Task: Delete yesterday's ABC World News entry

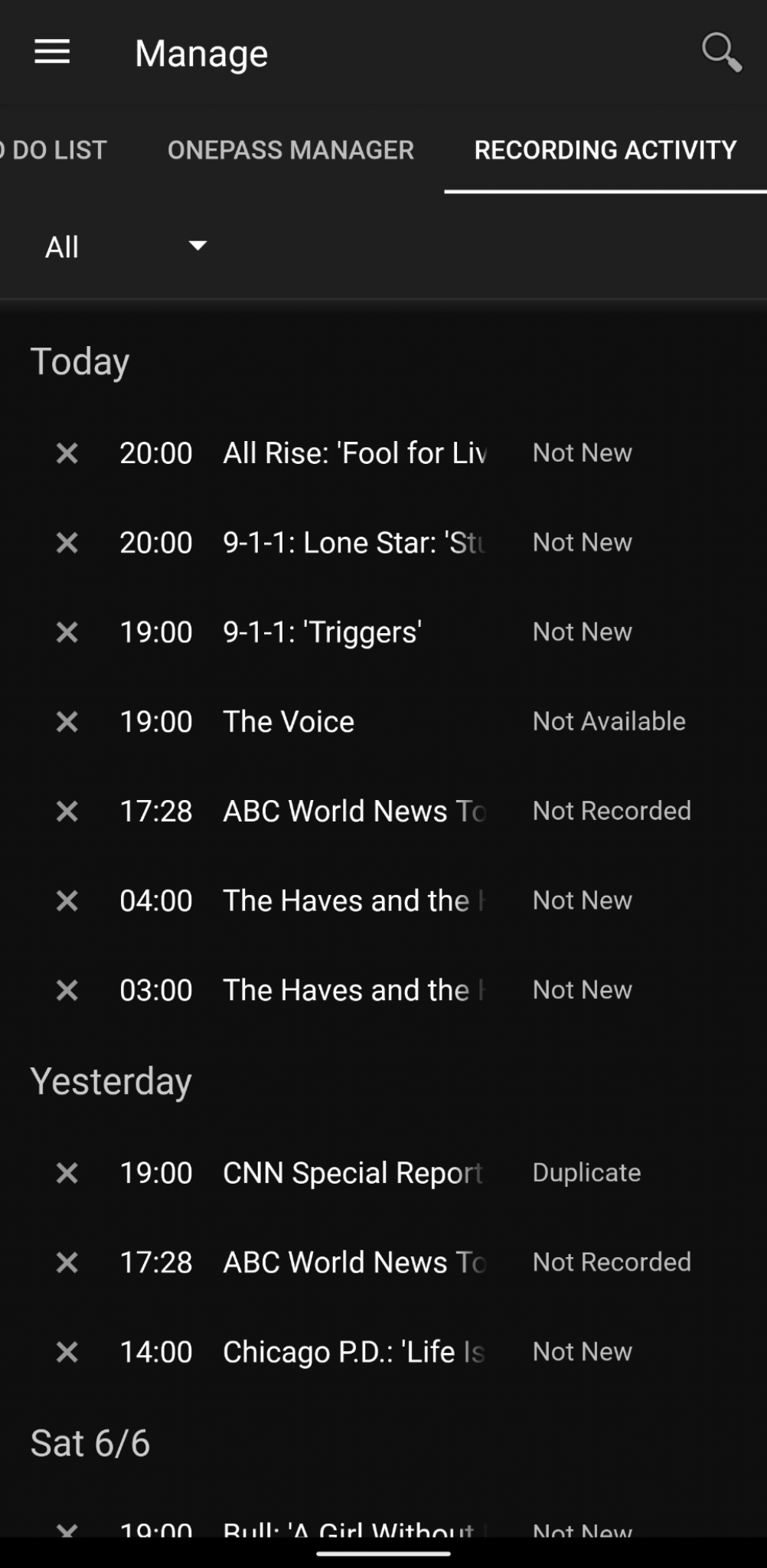Action: [67, 1262]
